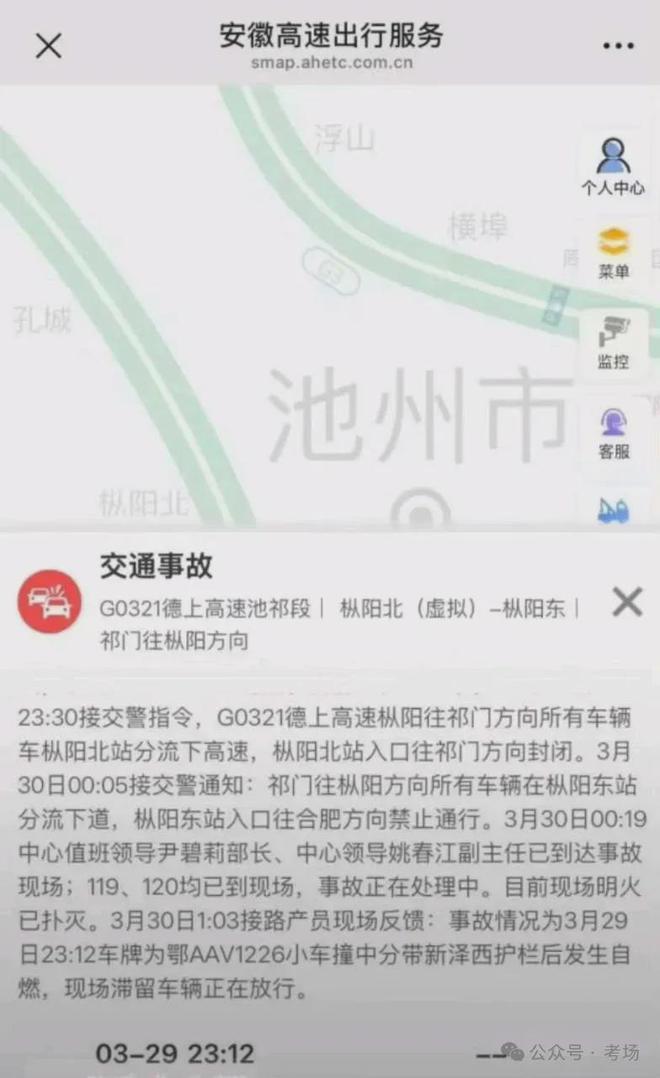Open the three-dot more options menu

618,46
